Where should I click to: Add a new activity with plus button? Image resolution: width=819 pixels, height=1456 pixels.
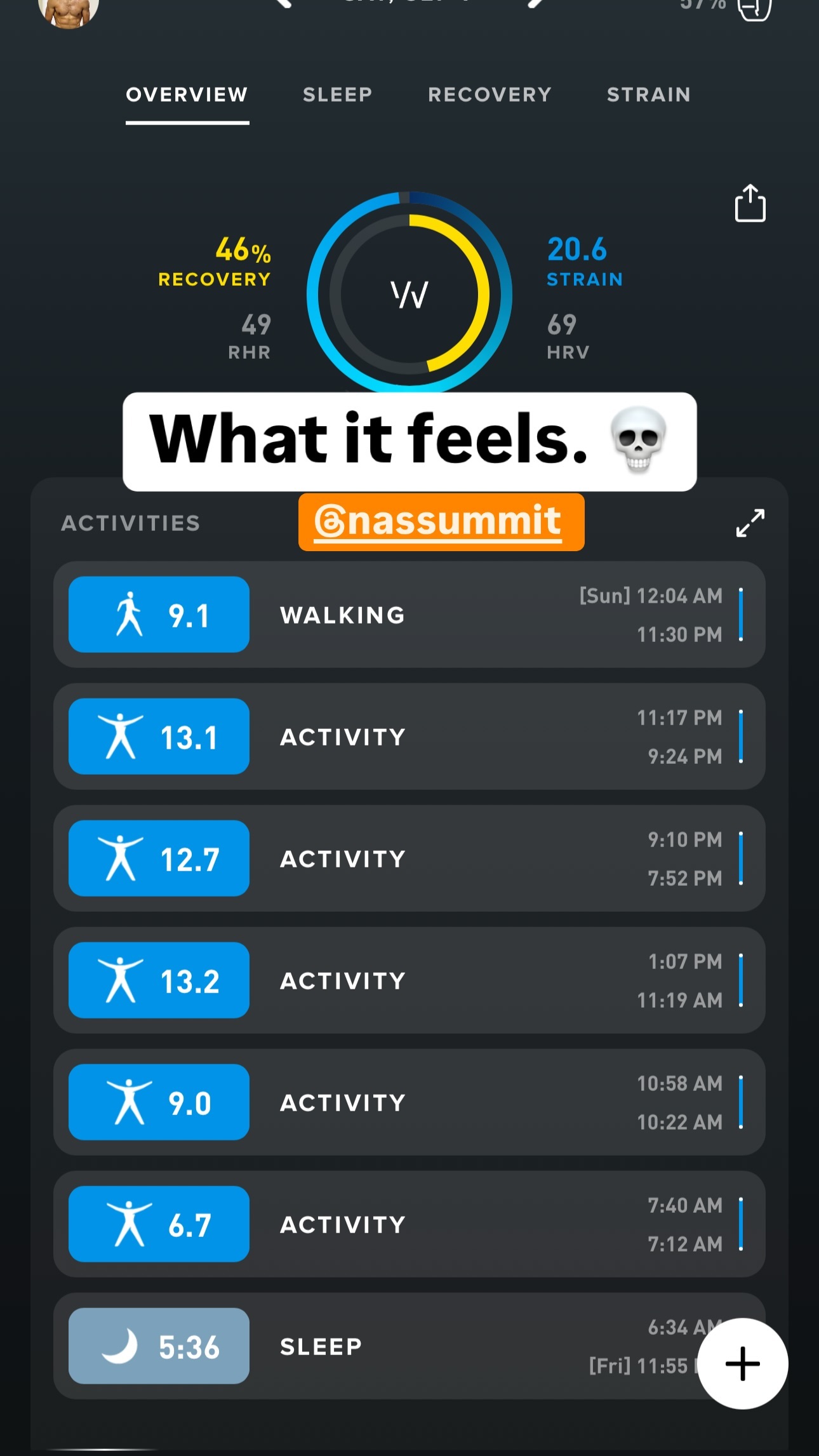[743, 1363]
